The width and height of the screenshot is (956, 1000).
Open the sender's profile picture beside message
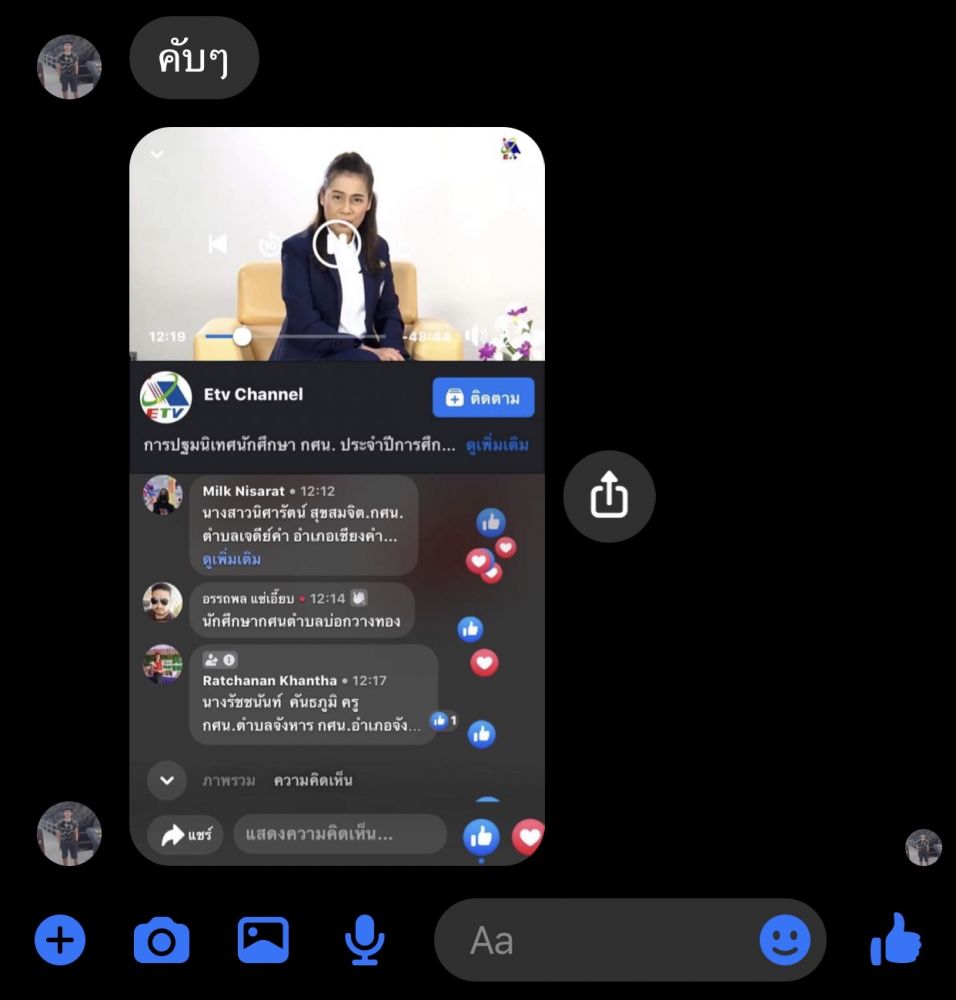(x=69, y=833)
